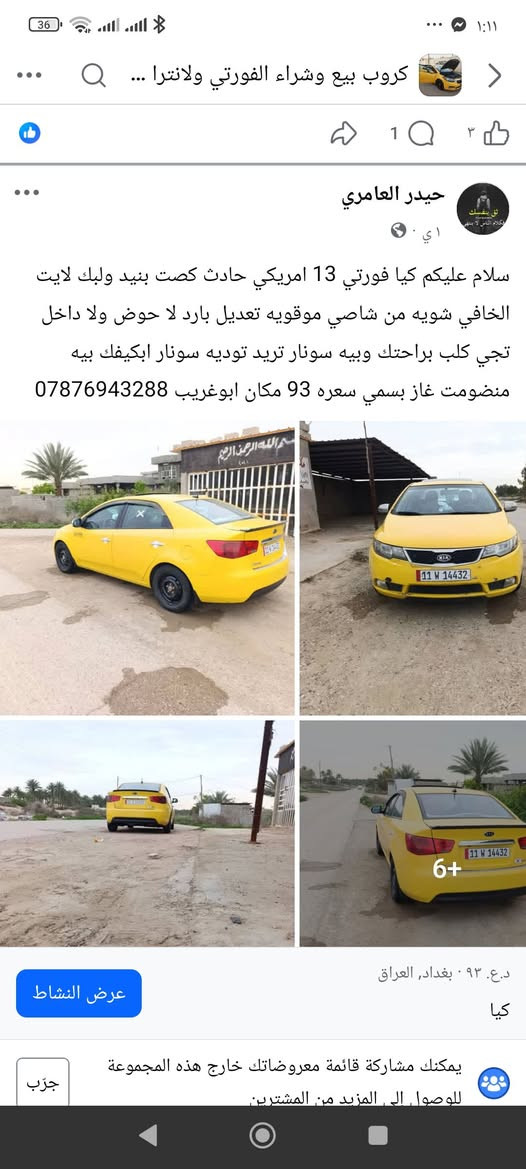View side photo of yellow Kia

point(148,568)
